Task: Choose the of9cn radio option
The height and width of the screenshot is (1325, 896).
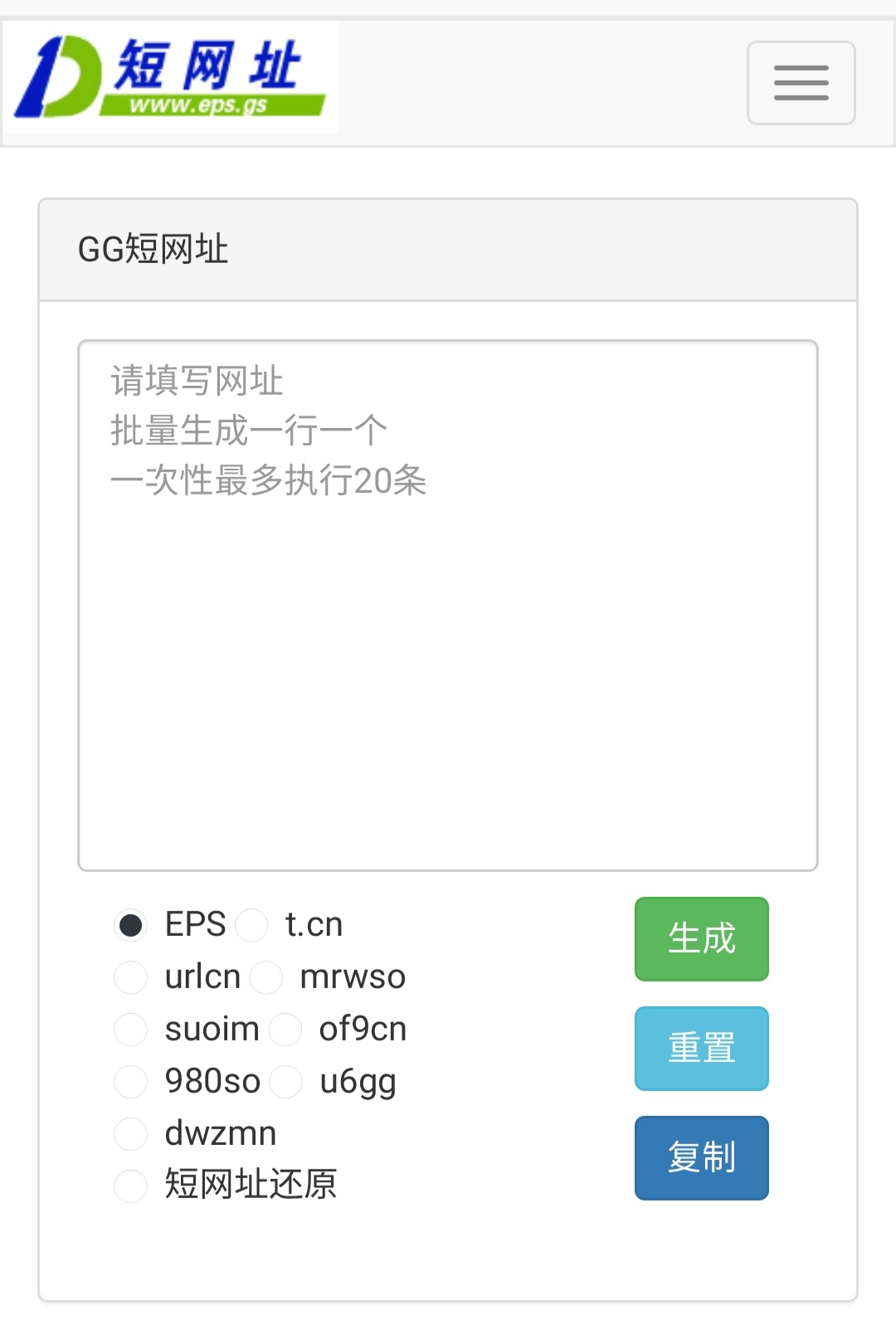Action: [285, 1030]
